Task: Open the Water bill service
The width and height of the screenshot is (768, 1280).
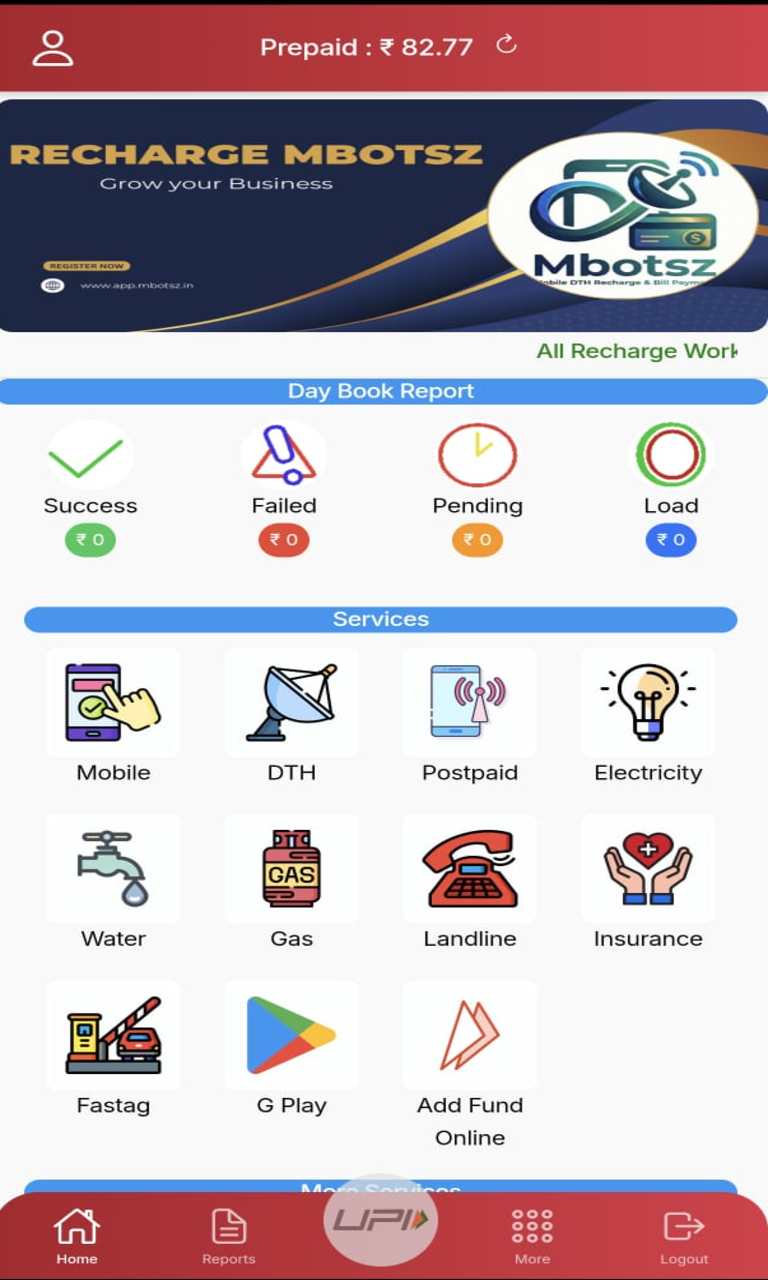Action: 113,869
